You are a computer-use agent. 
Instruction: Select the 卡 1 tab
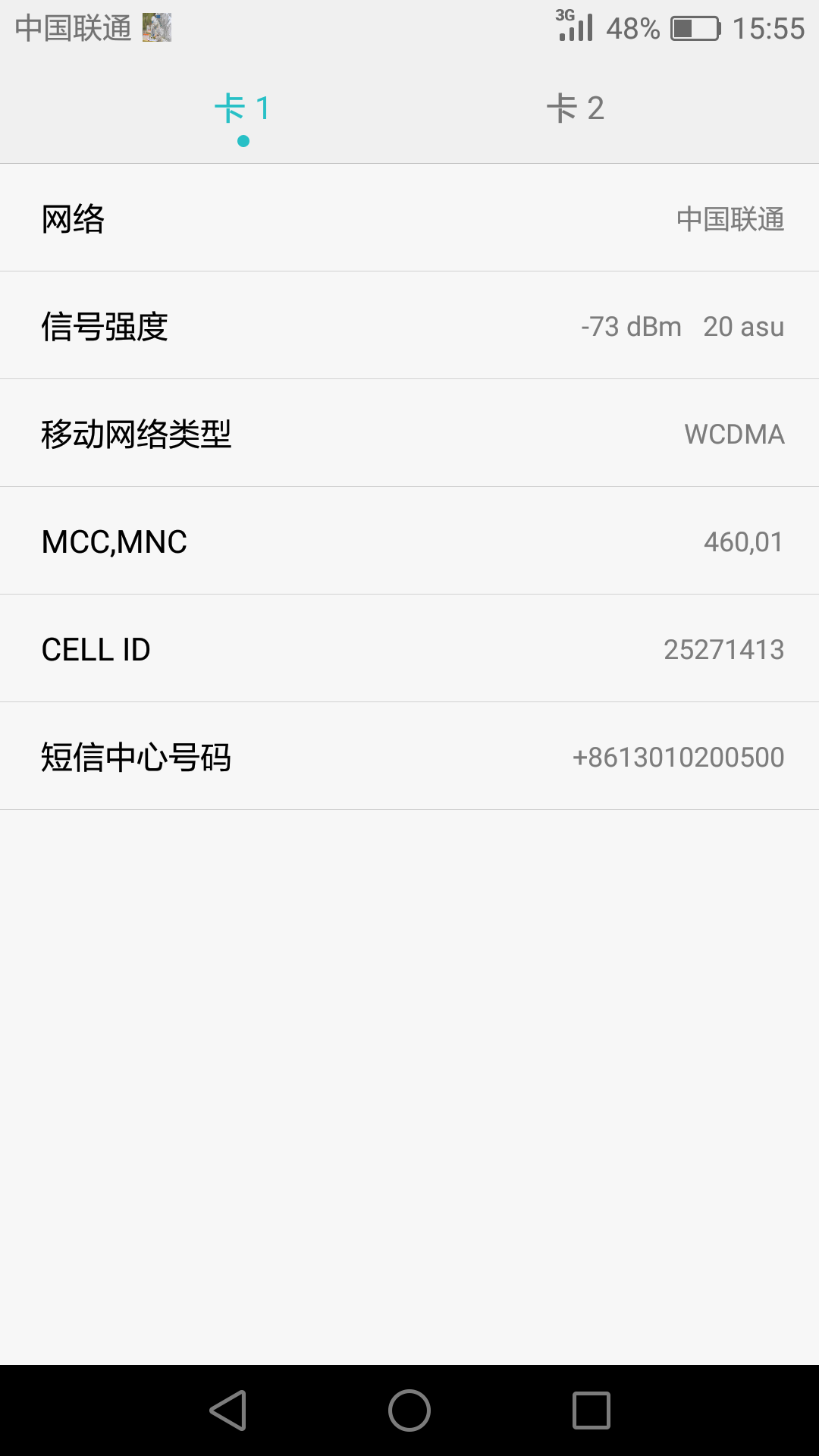click(x=243, y=108)
